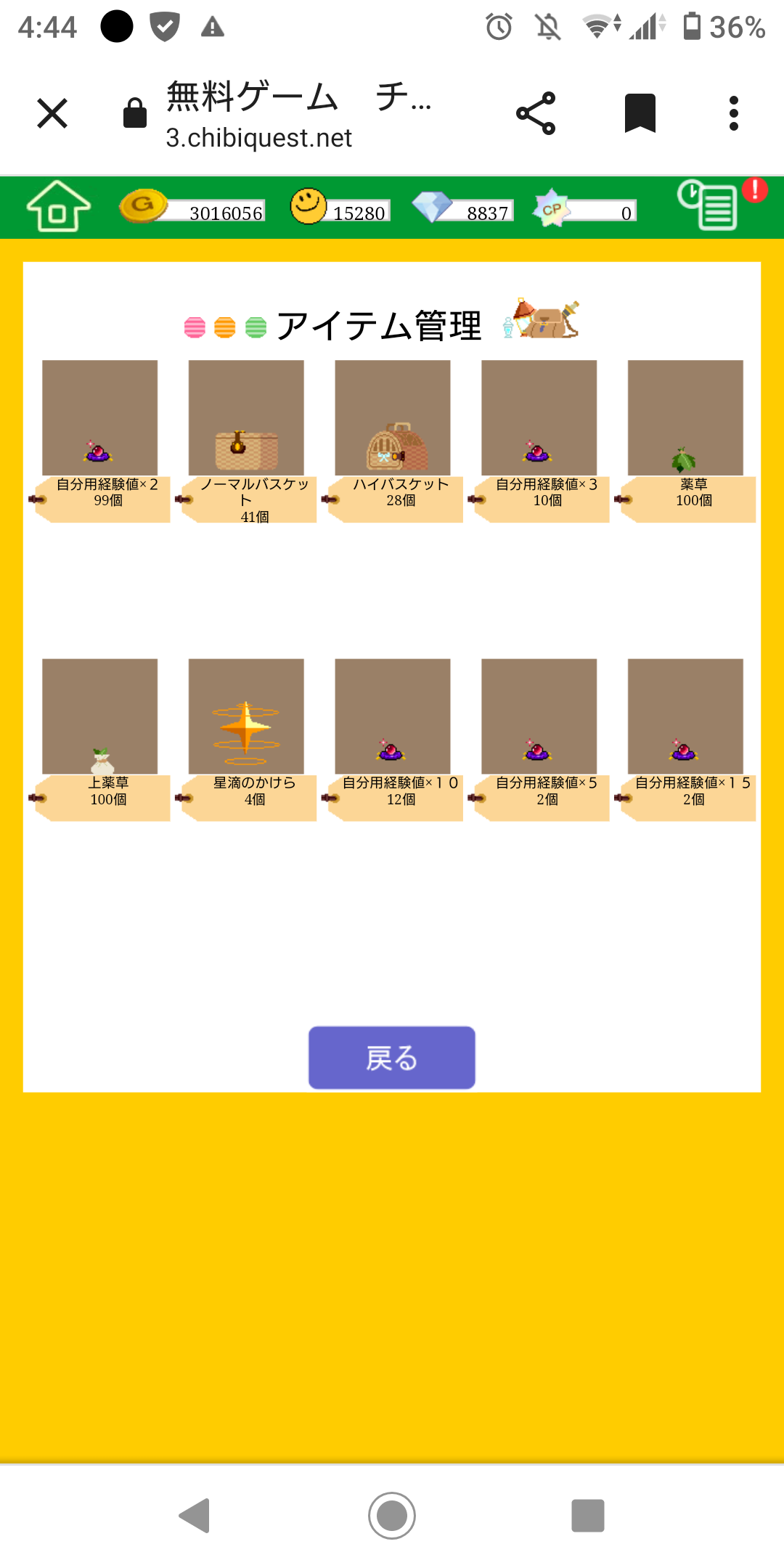This screenshot has width=784, height=1568.
Task: Go to the game home screen
Action: point(58,207)
